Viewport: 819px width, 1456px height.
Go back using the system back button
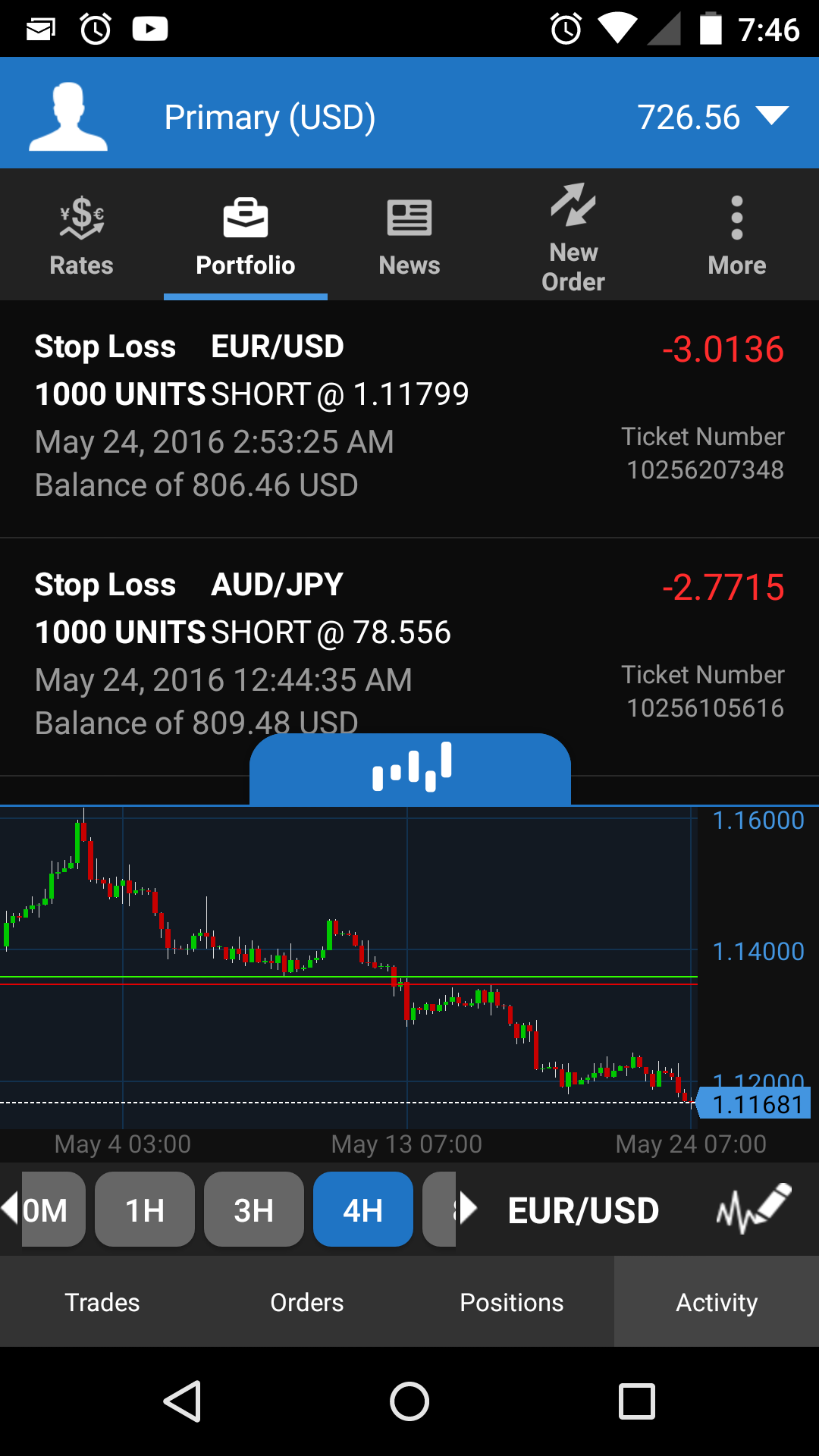[182, 1401]
